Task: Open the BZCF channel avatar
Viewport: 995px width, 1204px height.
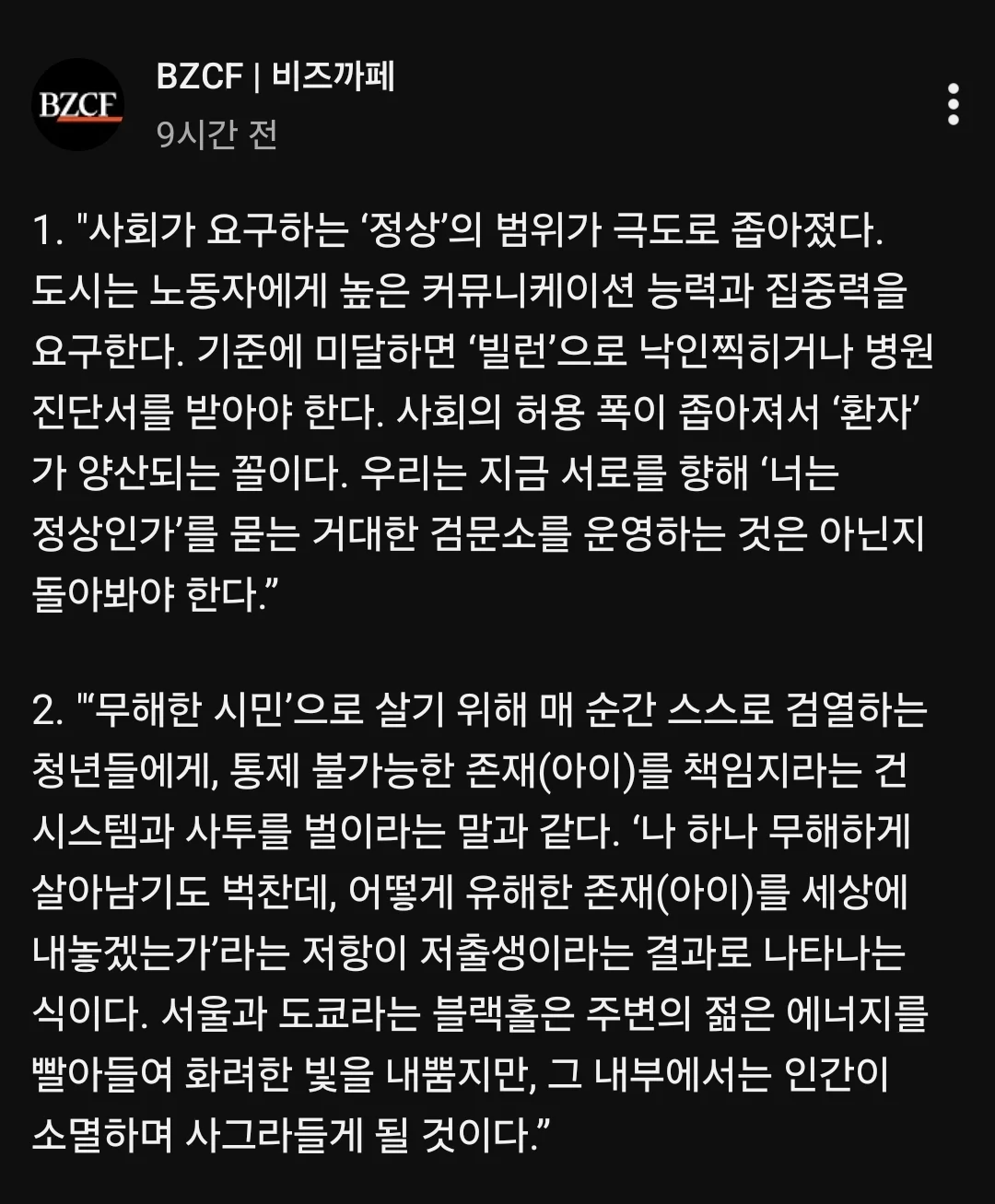Action: coord(78,104)
